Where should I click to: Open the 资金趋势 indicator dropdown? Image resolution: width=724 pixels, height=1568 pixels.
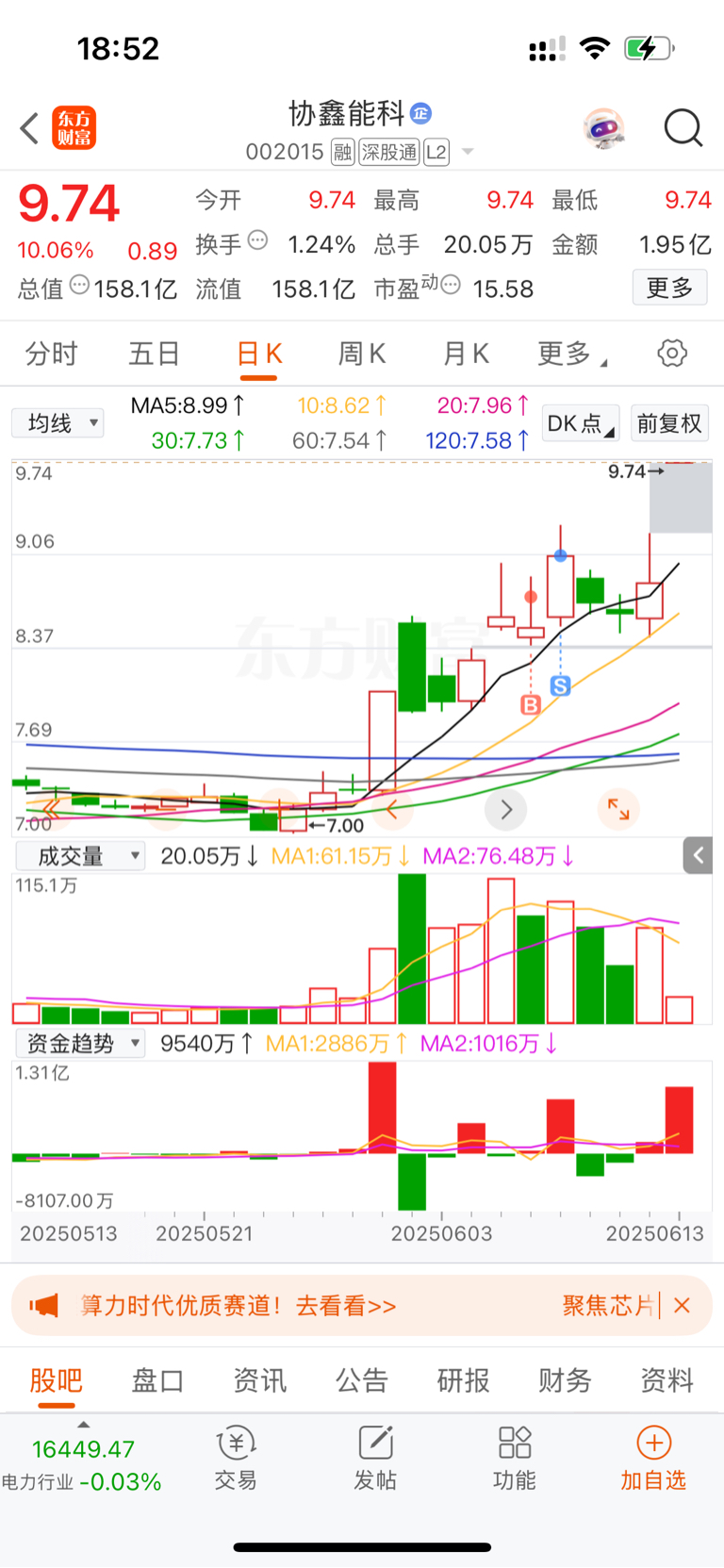coord(80,1044)
